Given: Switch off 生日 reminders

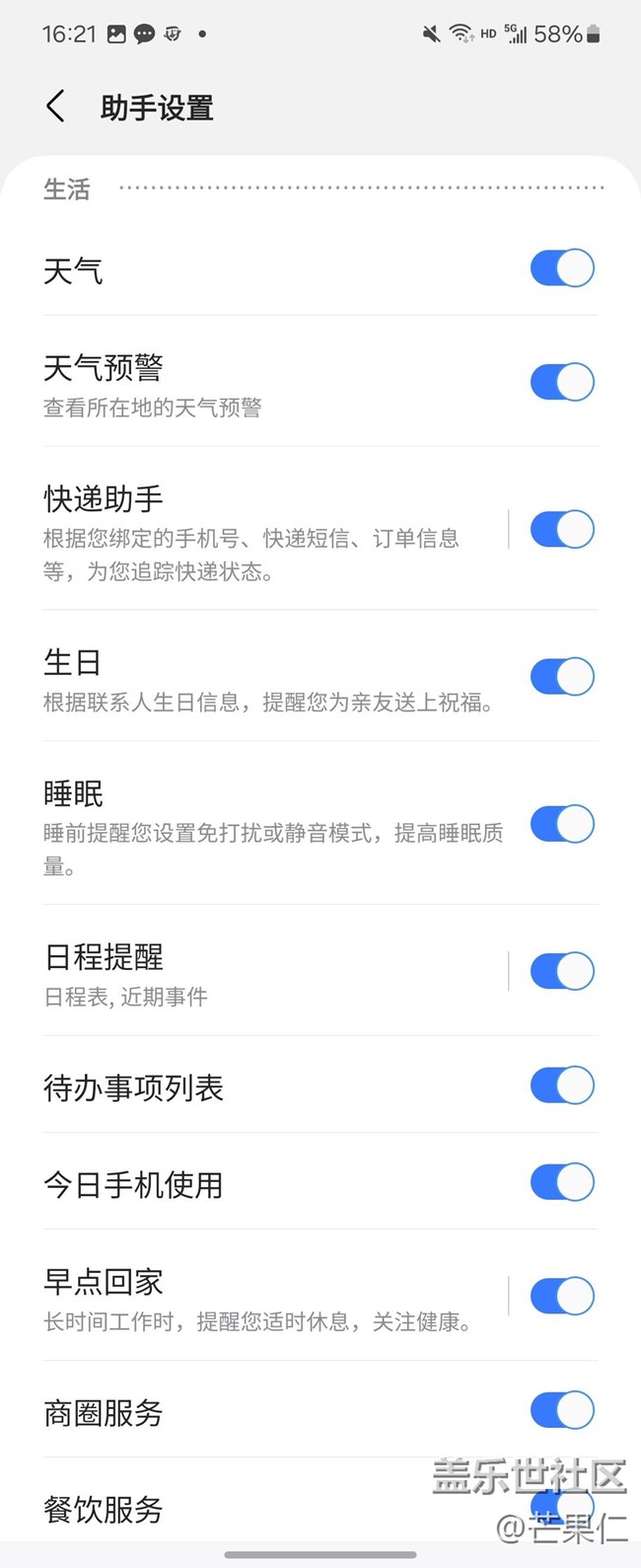Looking at the screenshot, I should [562, 677].
